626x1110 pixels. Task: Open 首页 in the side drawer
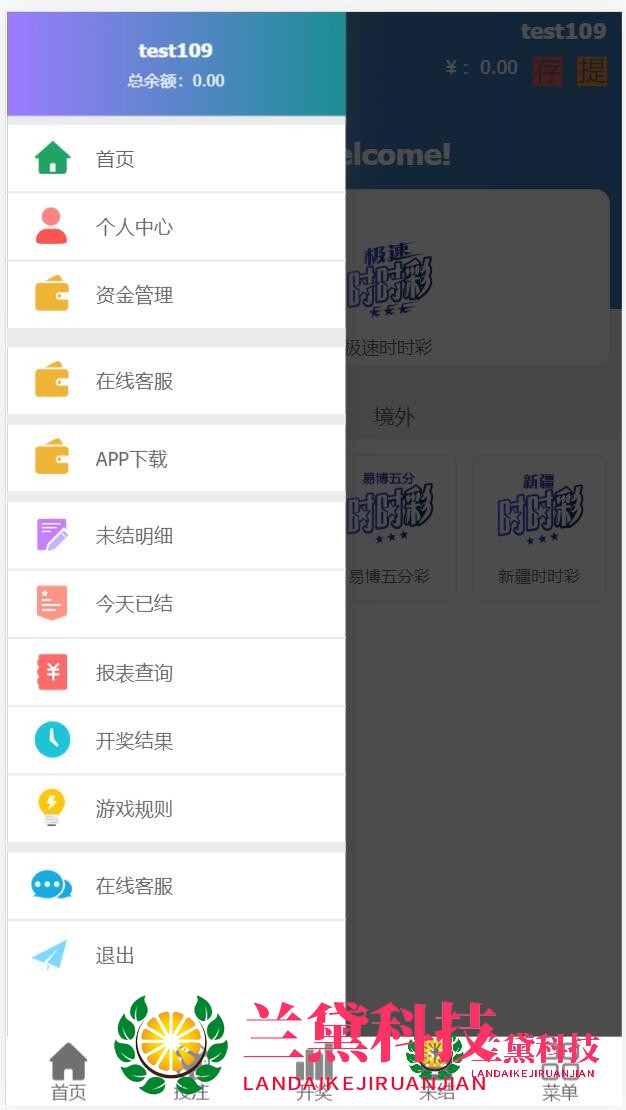coord(115,159)
